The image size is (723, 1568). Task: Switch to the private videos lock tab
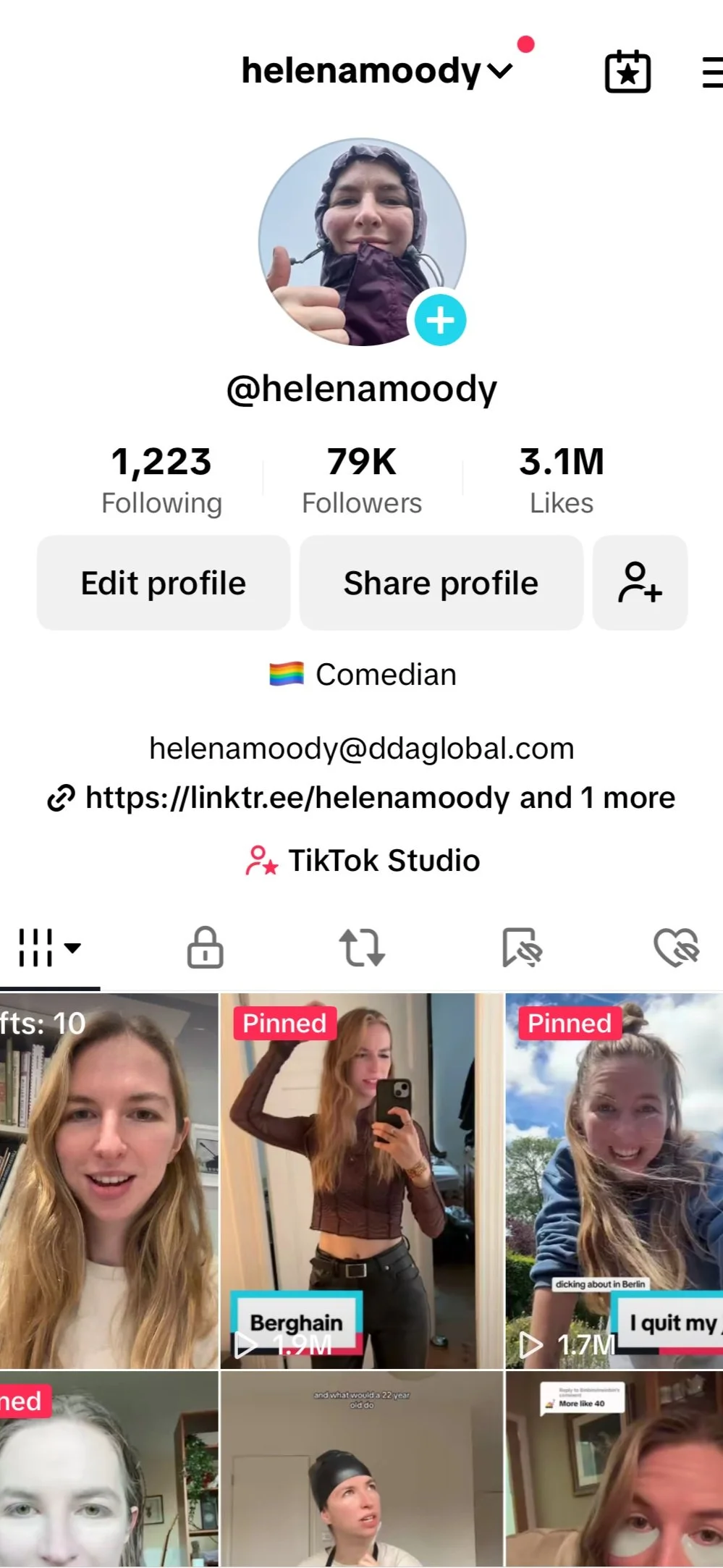pos(206,948)
